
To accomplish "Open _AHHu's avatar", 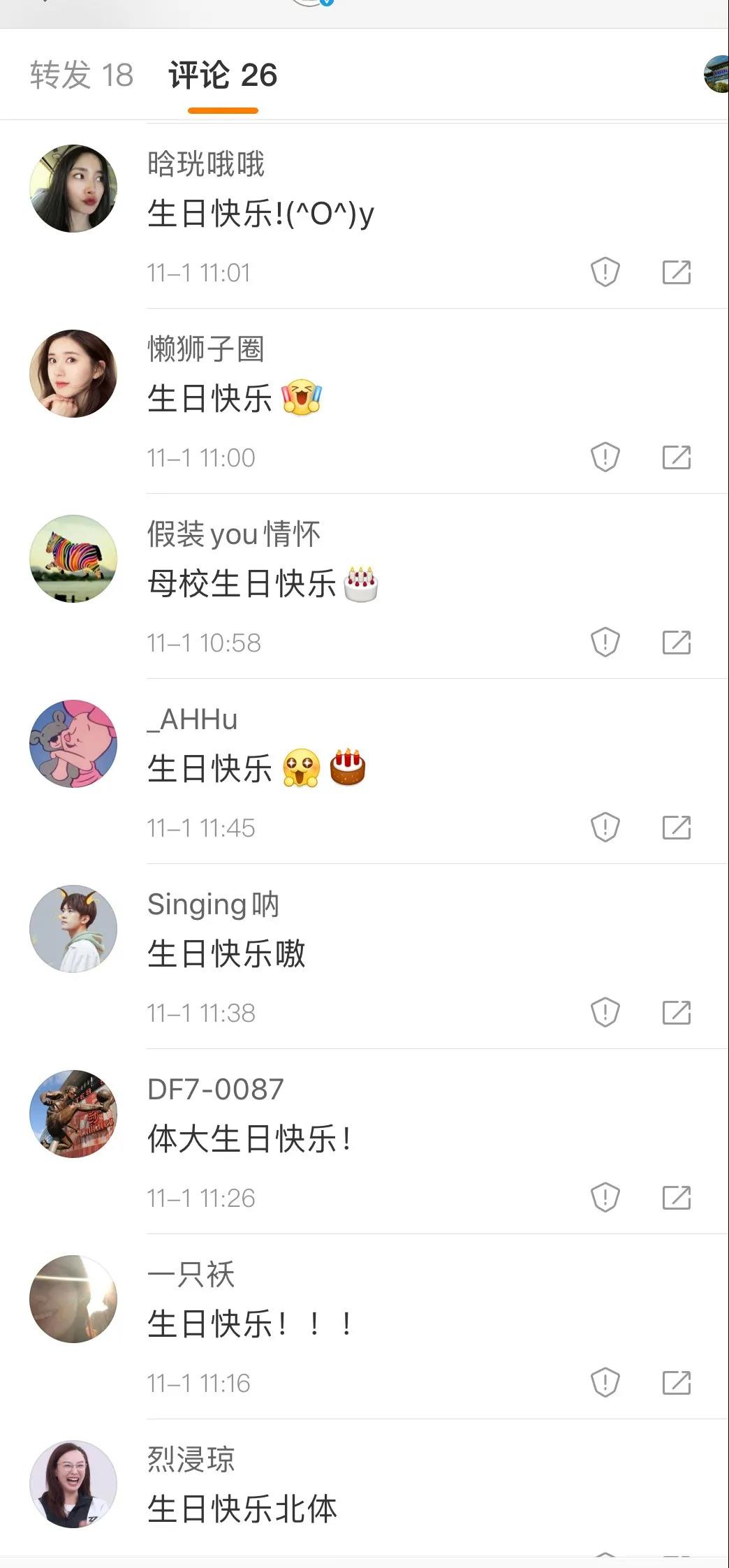I will (73, 744).
